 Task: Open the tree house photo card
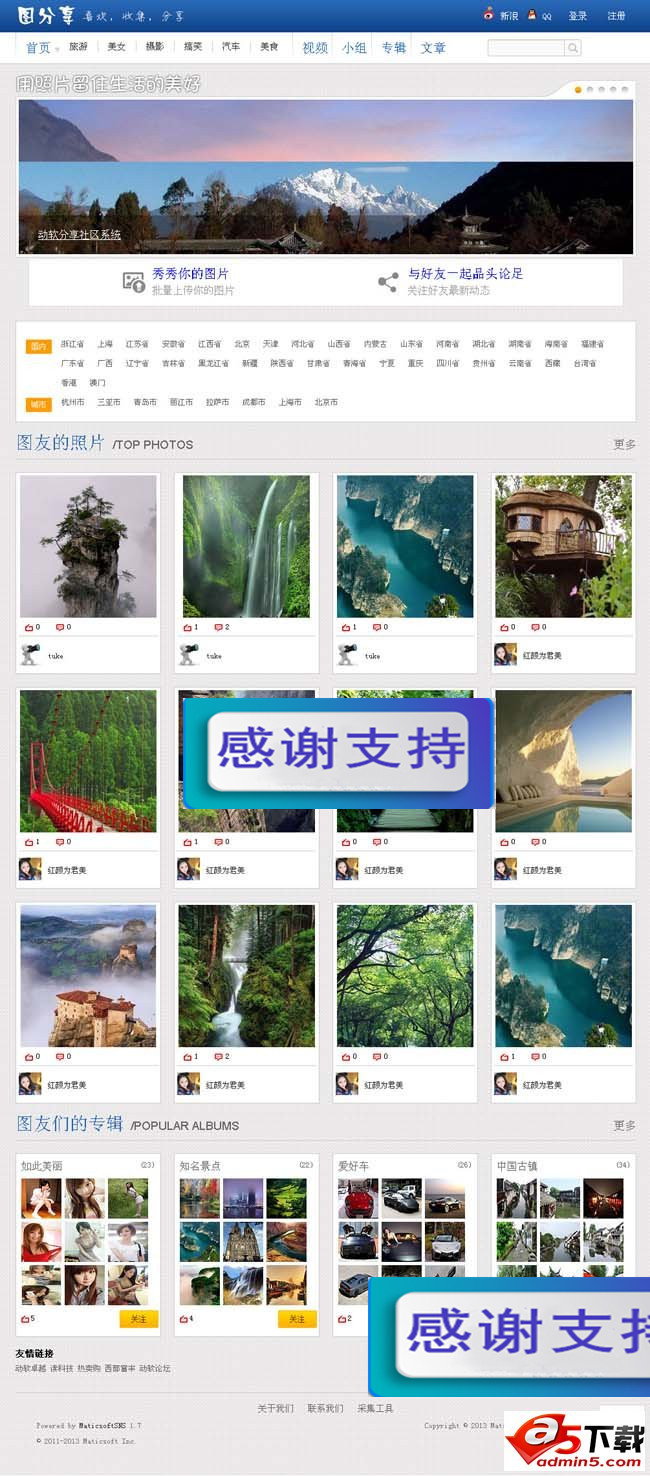tap(563, 546)
